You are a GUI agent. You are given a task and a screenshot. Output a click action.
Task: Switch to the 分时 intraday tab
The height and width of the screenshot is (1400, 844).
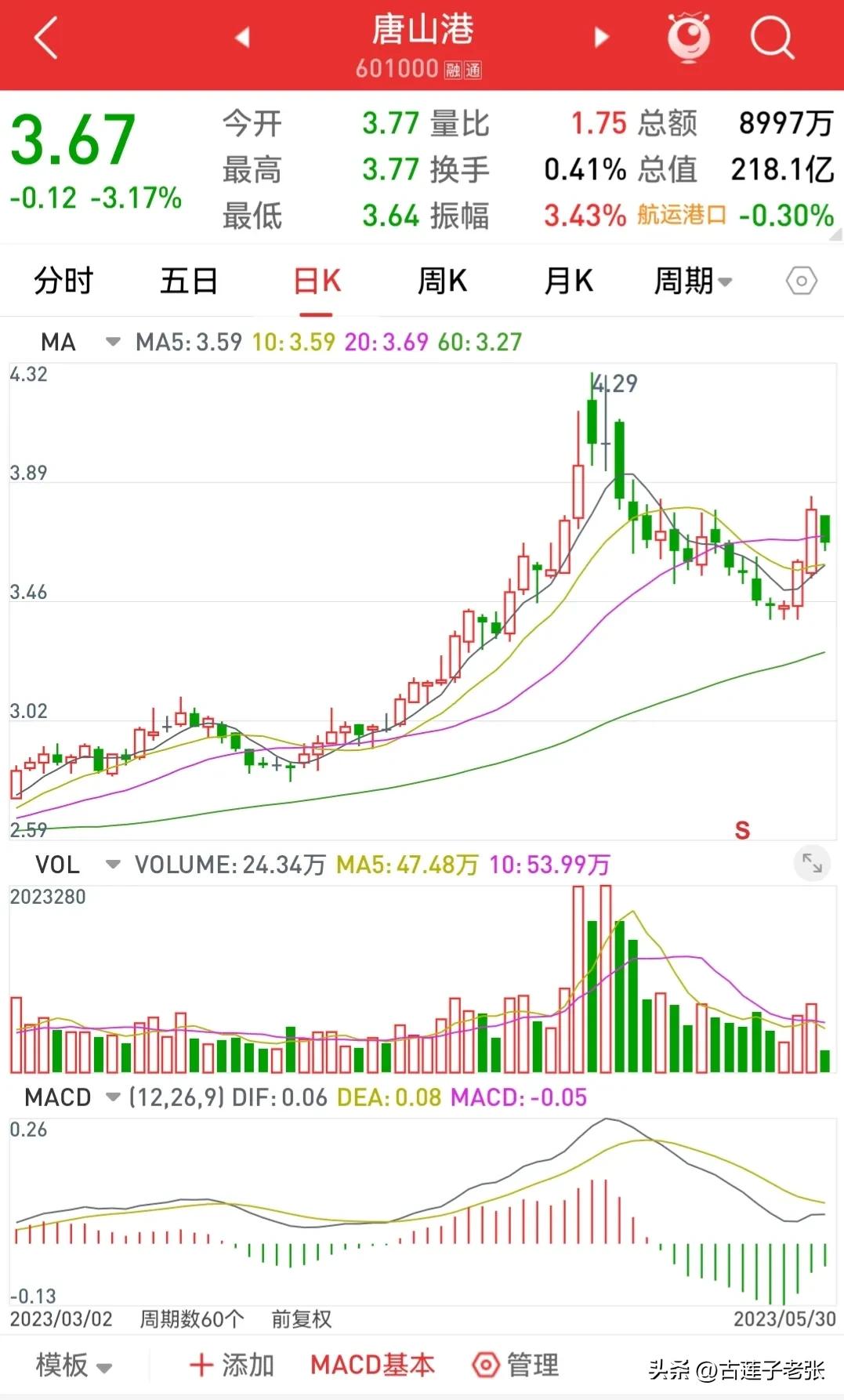coord(63,280)
